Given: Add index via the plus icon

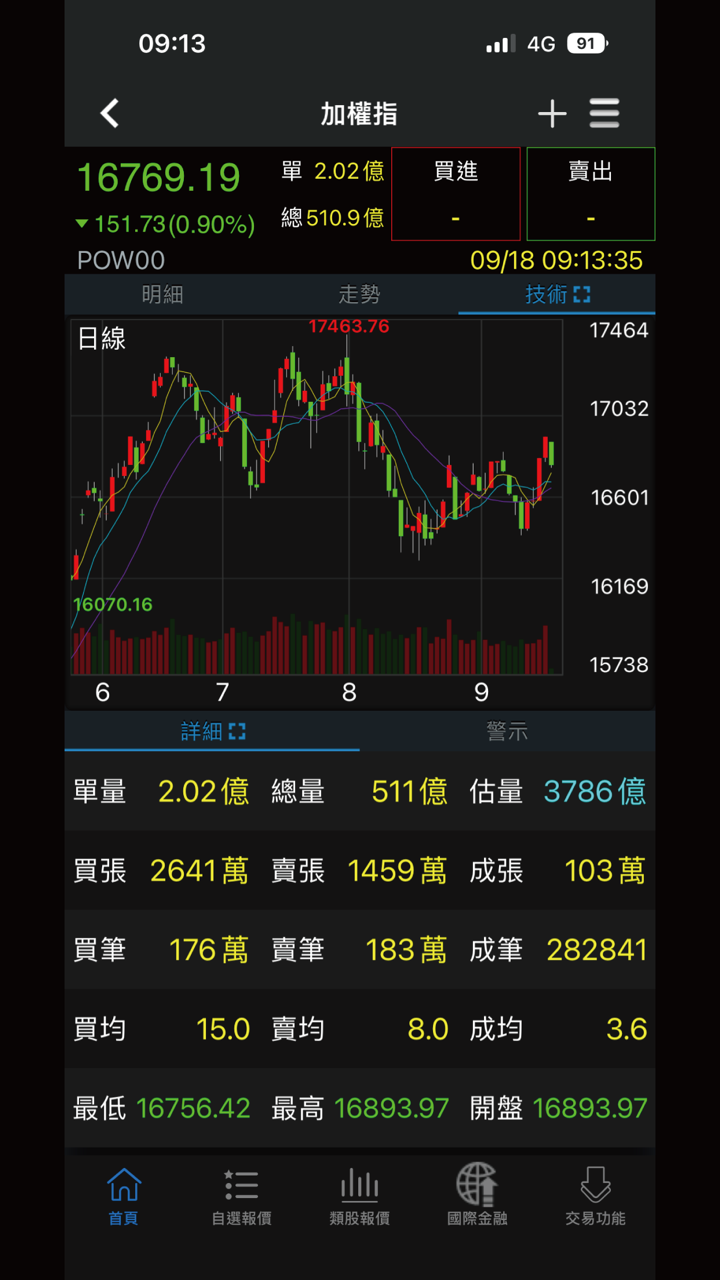Looking at the screenshot, I should click(x=552, y=114).
